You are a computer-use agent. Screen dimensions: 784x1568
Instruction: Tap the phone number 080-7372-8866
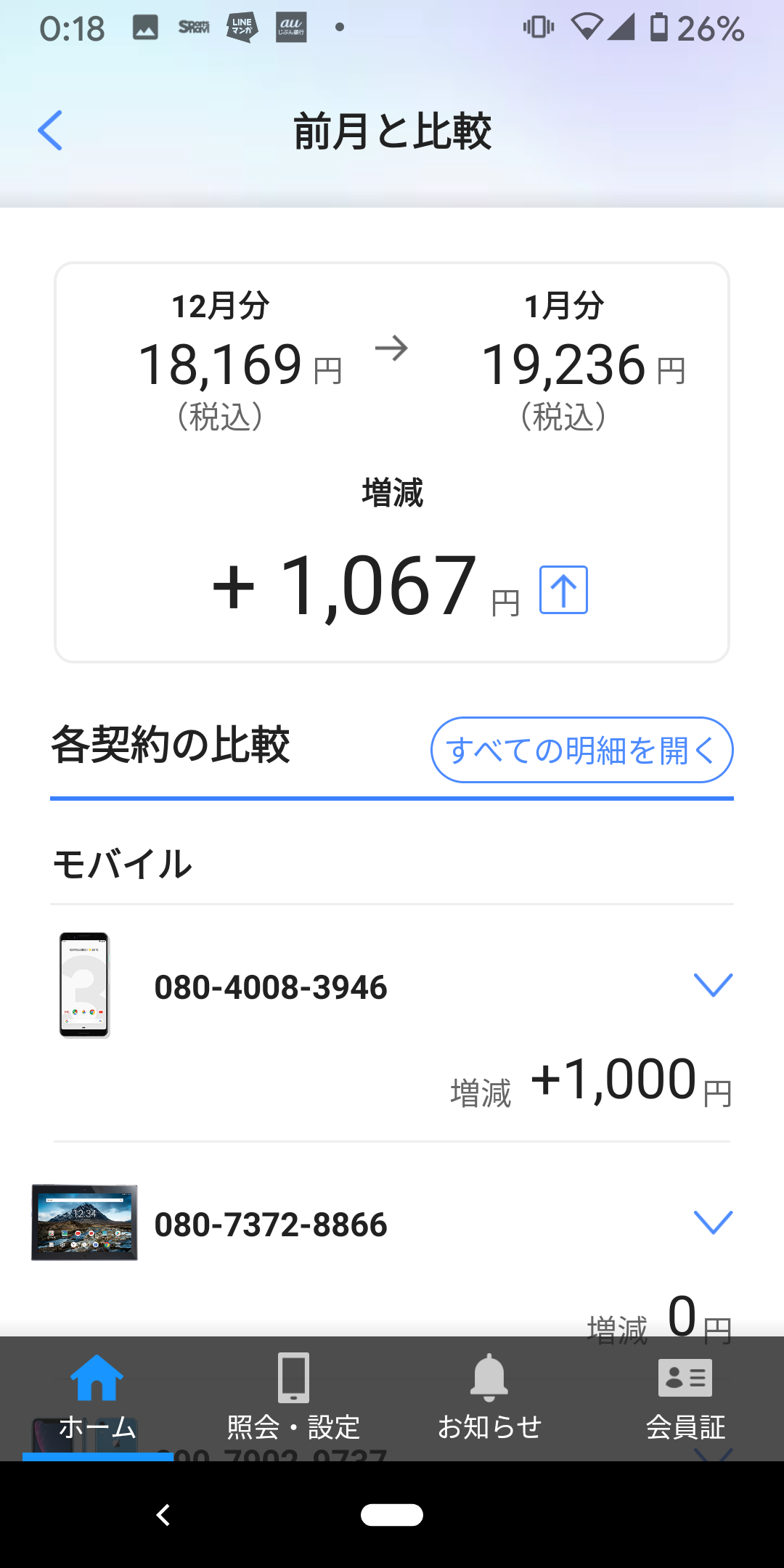pos(271,1223)
